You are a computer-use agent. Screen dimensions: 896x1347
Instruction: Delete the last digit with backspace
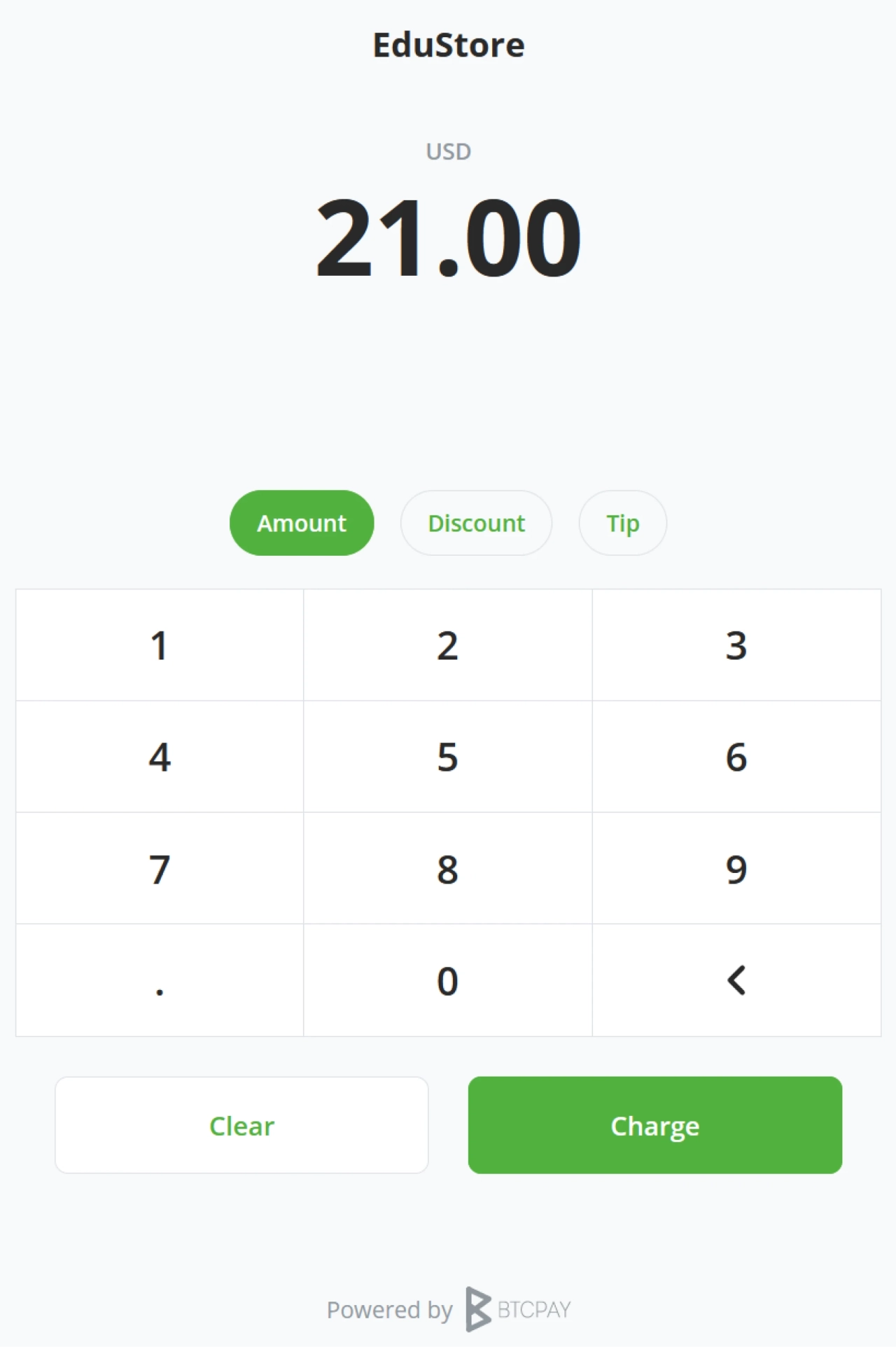coord(736,980)
